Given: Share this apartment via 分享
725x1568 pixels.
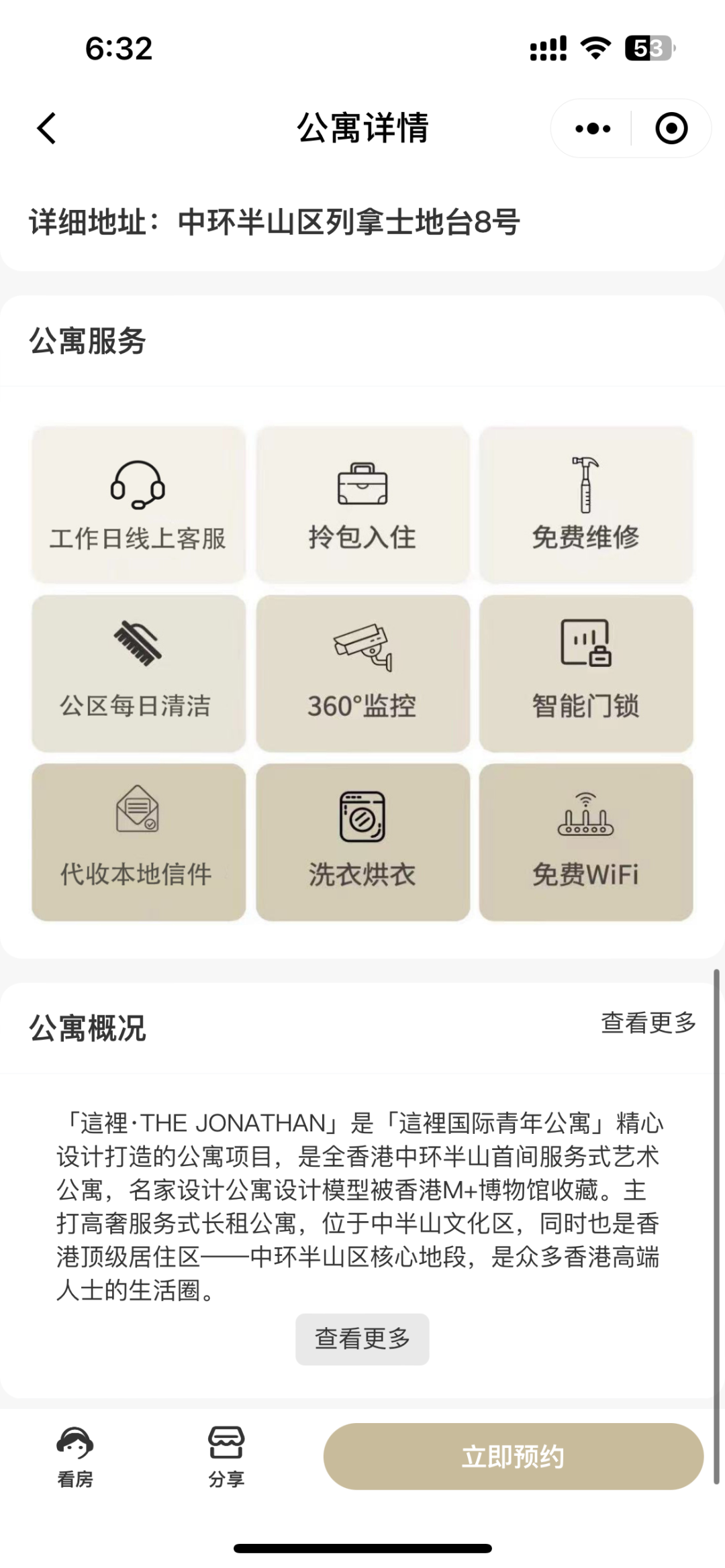Looking at the screenshot, I should [226, 1457].
